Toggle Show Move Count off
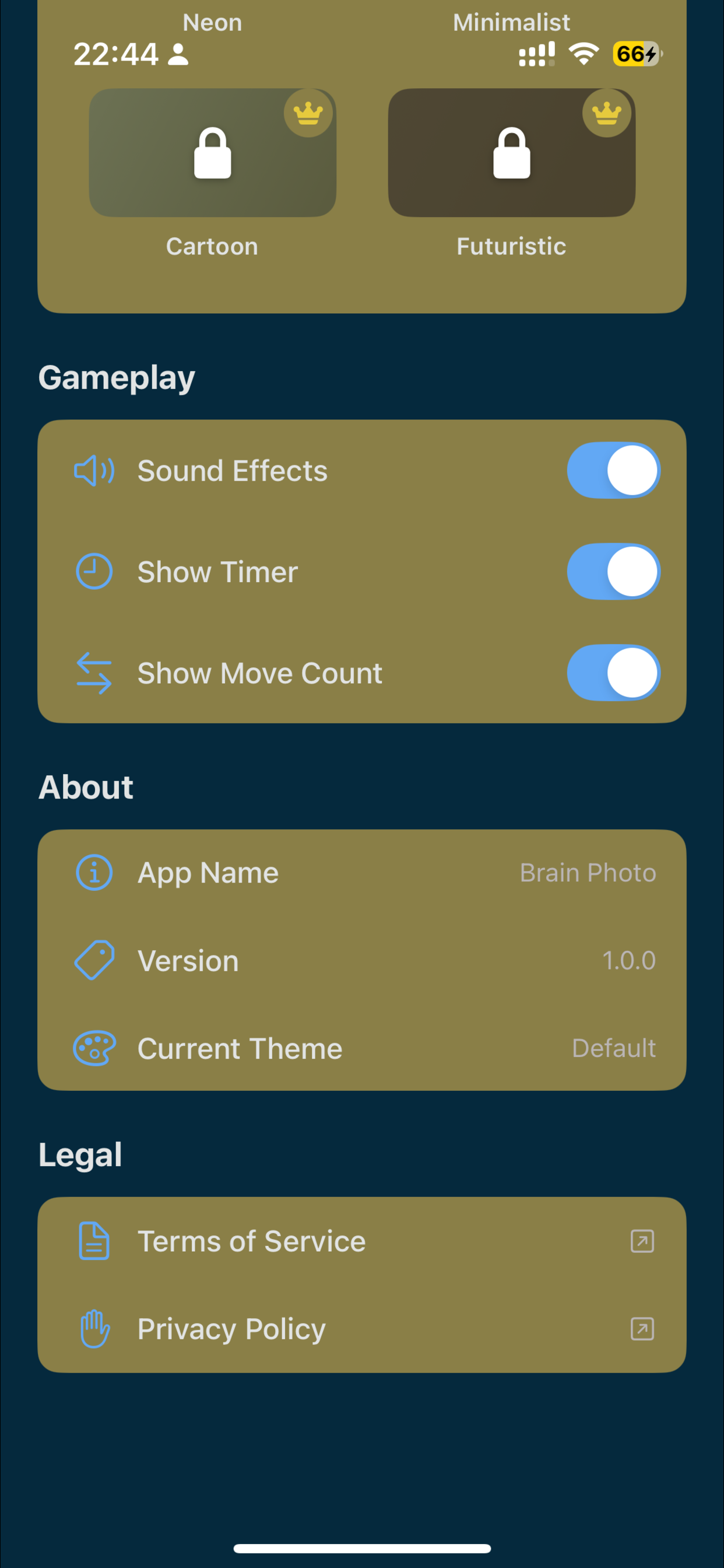724x1568 pixels. point(613,673)
